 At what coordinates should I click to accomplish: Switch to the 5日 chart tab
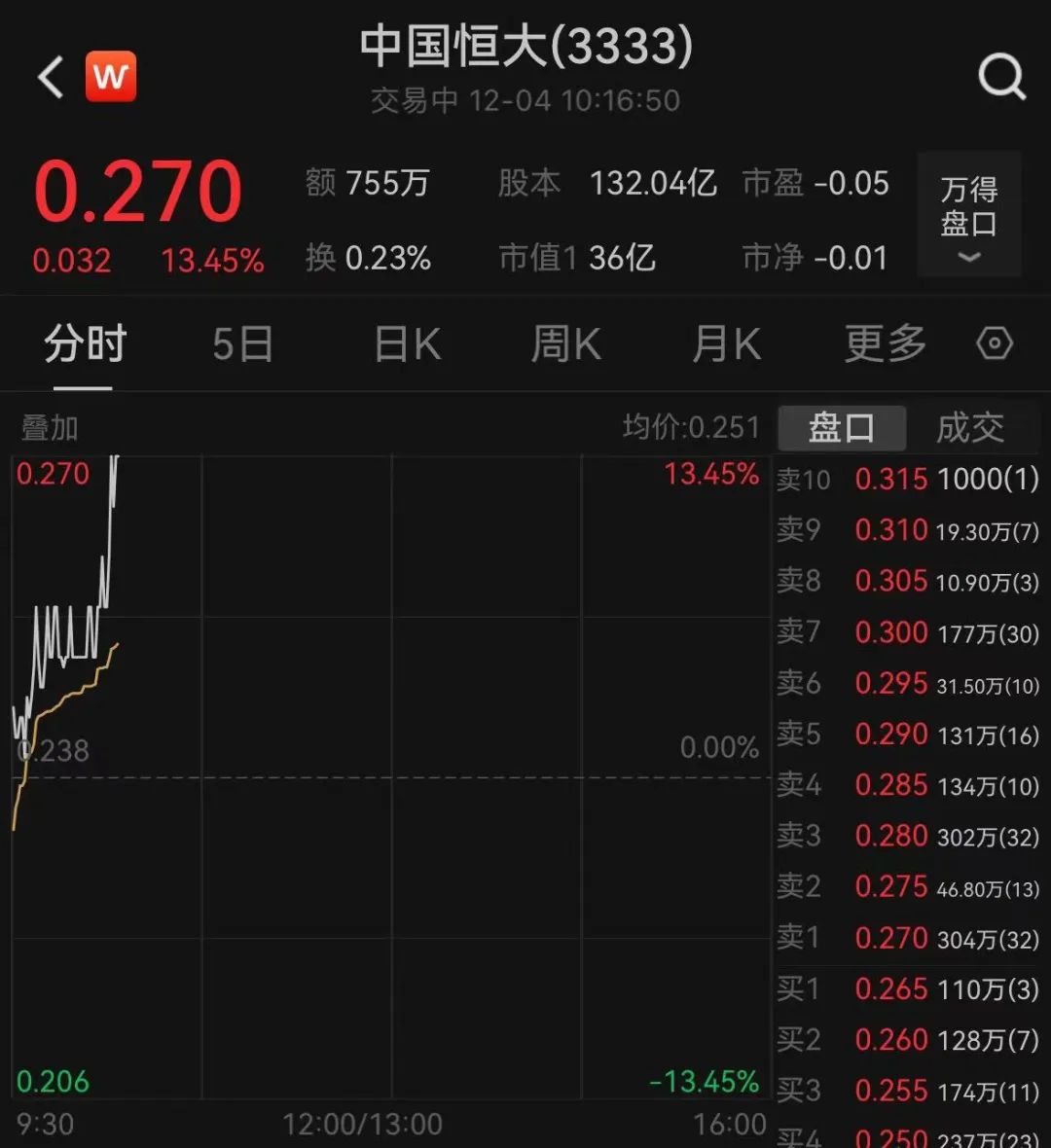pyautogui.click(x=243, y=344)
